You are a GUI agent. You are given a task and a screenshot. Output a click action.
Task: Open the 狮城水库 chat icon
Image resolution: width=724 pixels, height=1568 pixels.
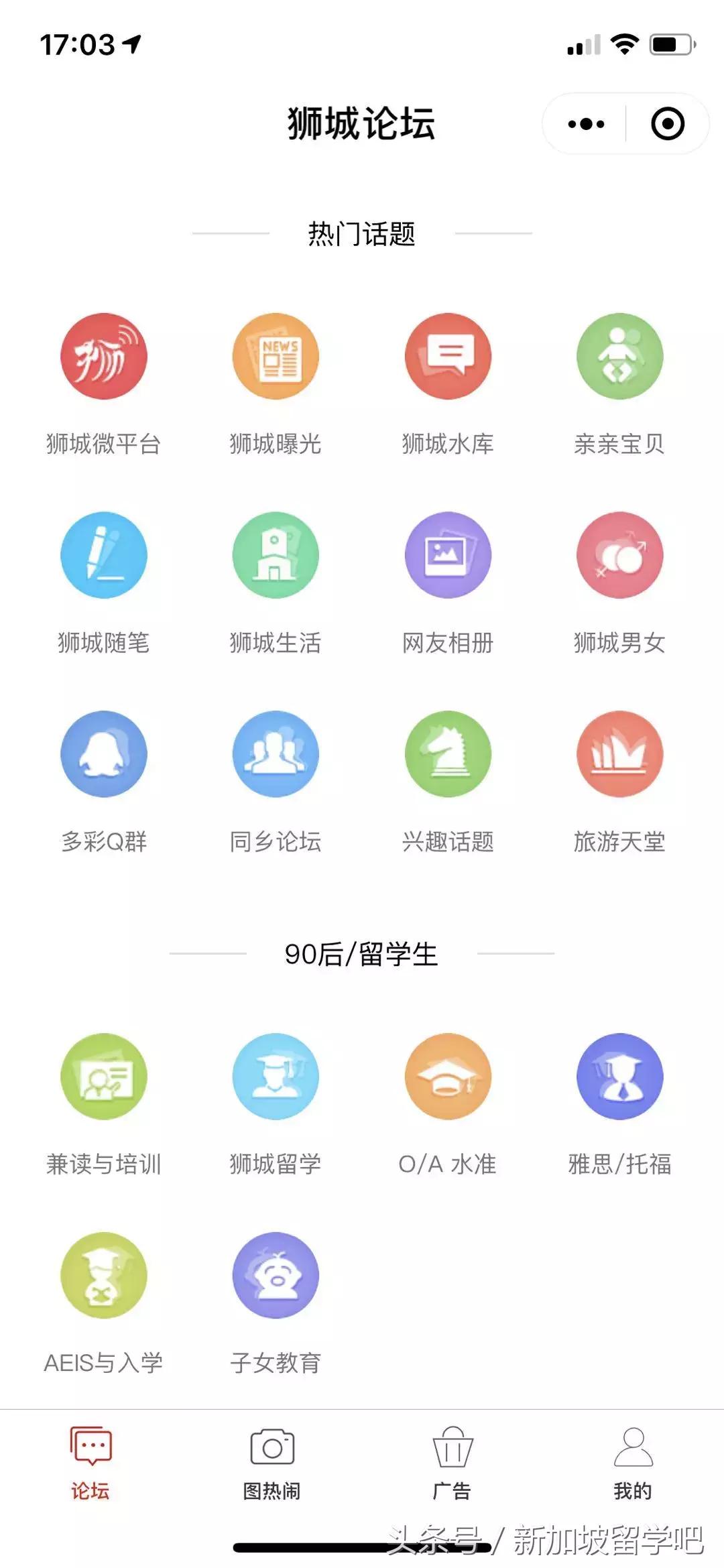448,357
